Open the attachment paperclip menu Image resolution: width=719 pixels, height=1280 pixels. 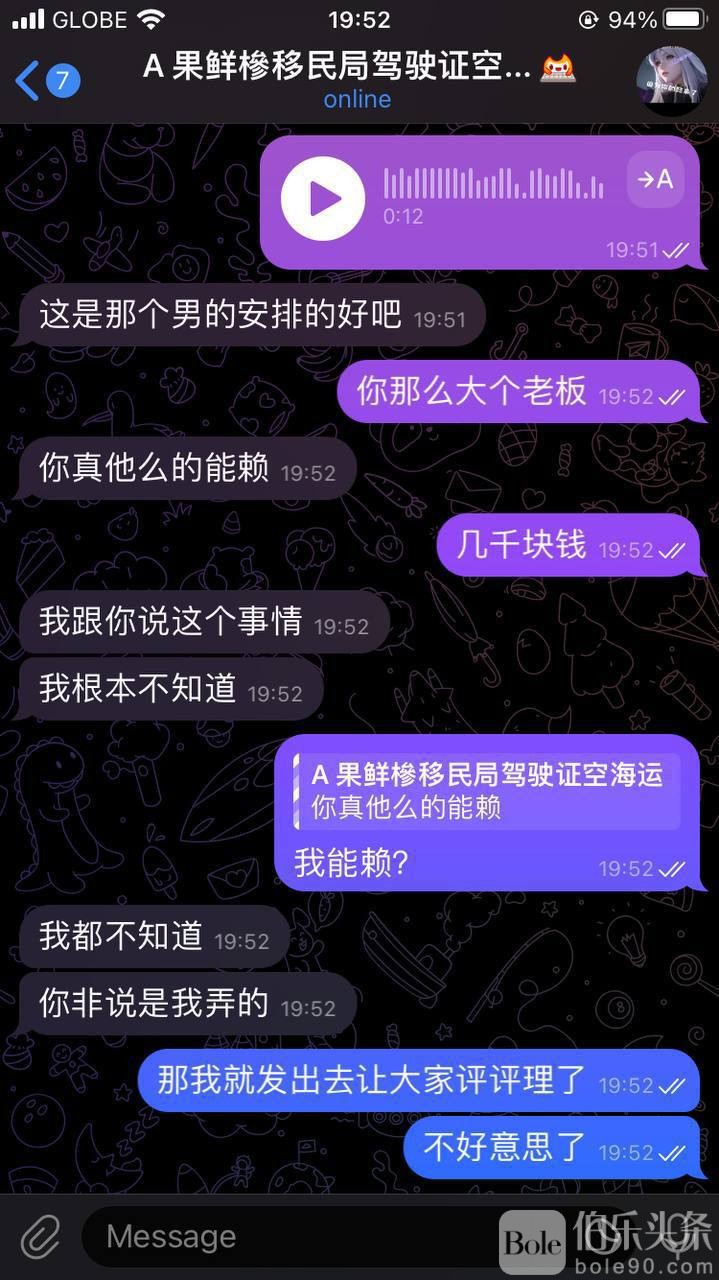tap(40, 1237)
